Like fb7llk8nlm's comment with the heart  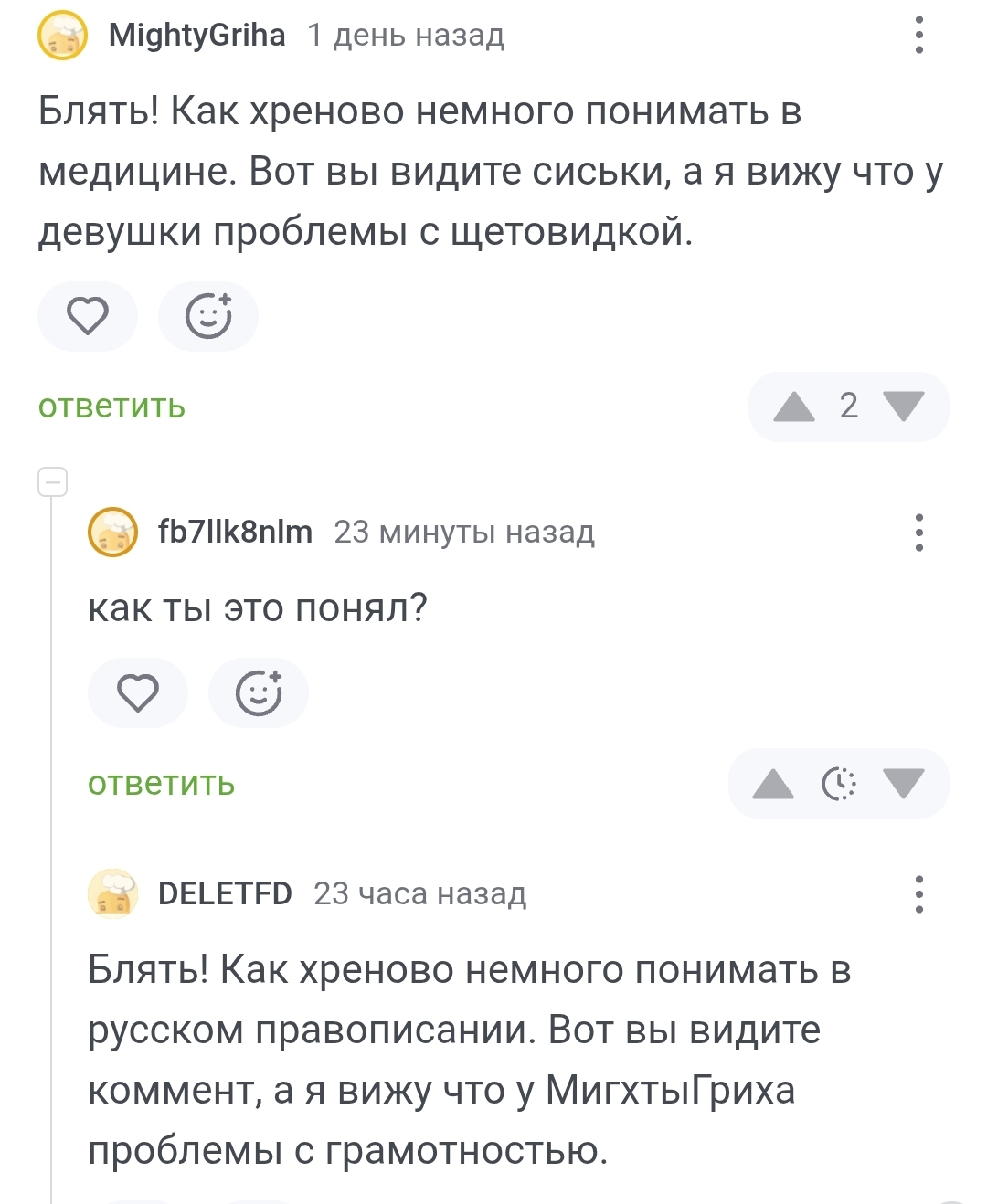tap(138, 693)
